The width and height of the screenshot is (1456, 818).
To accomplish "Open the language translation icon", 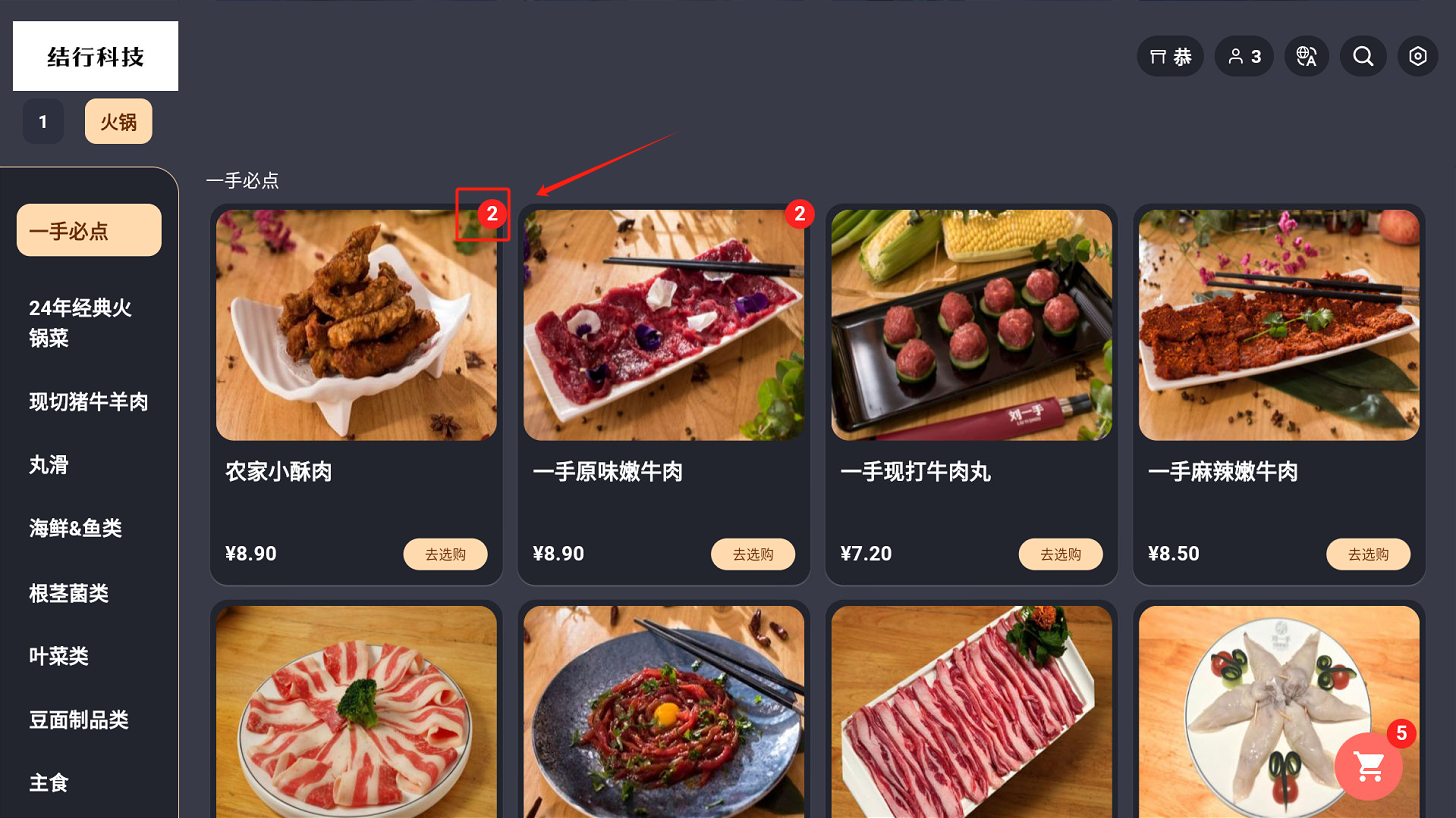I will click(x=1306, y=56).
